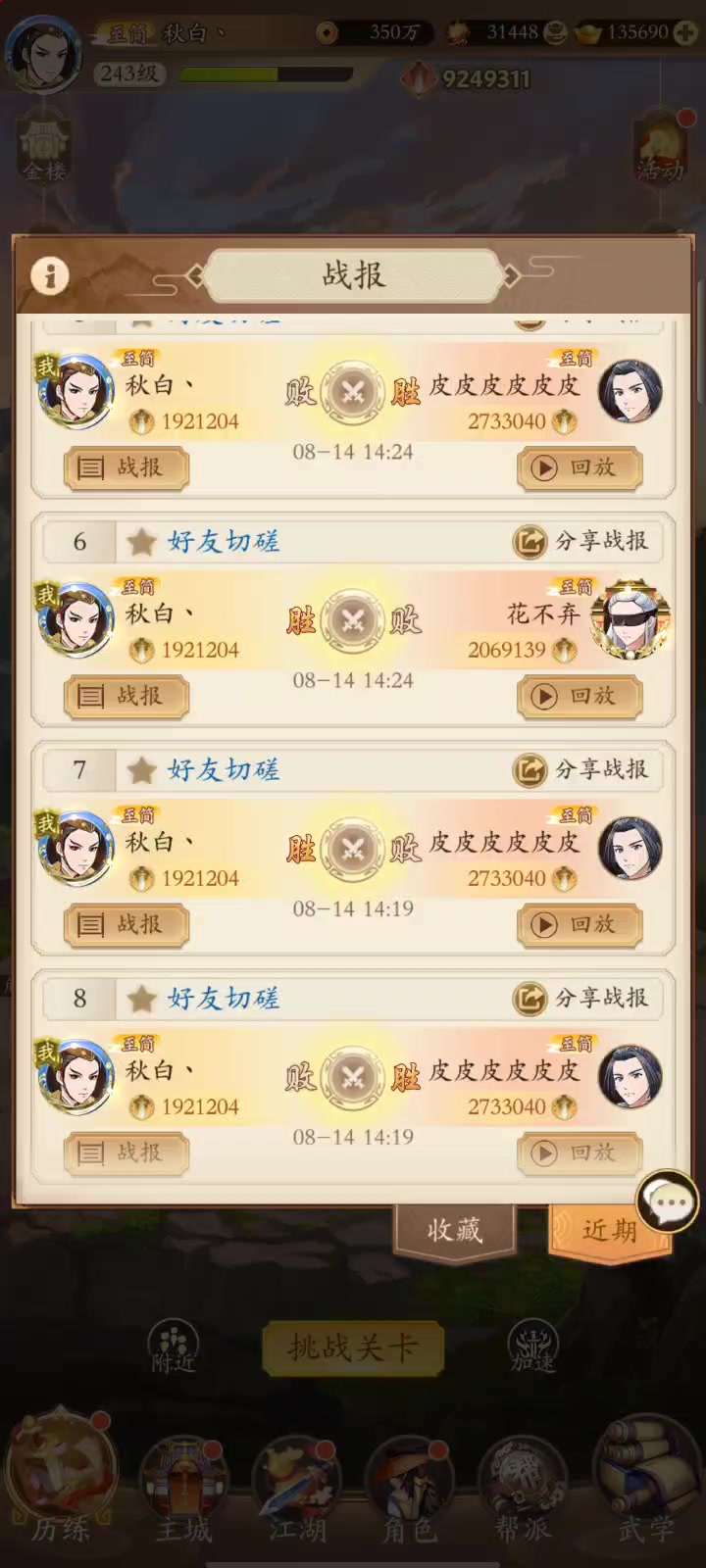Open the info icon beside 战报 title
This screenshot has height=1568, width=706.
pos(50,275)
